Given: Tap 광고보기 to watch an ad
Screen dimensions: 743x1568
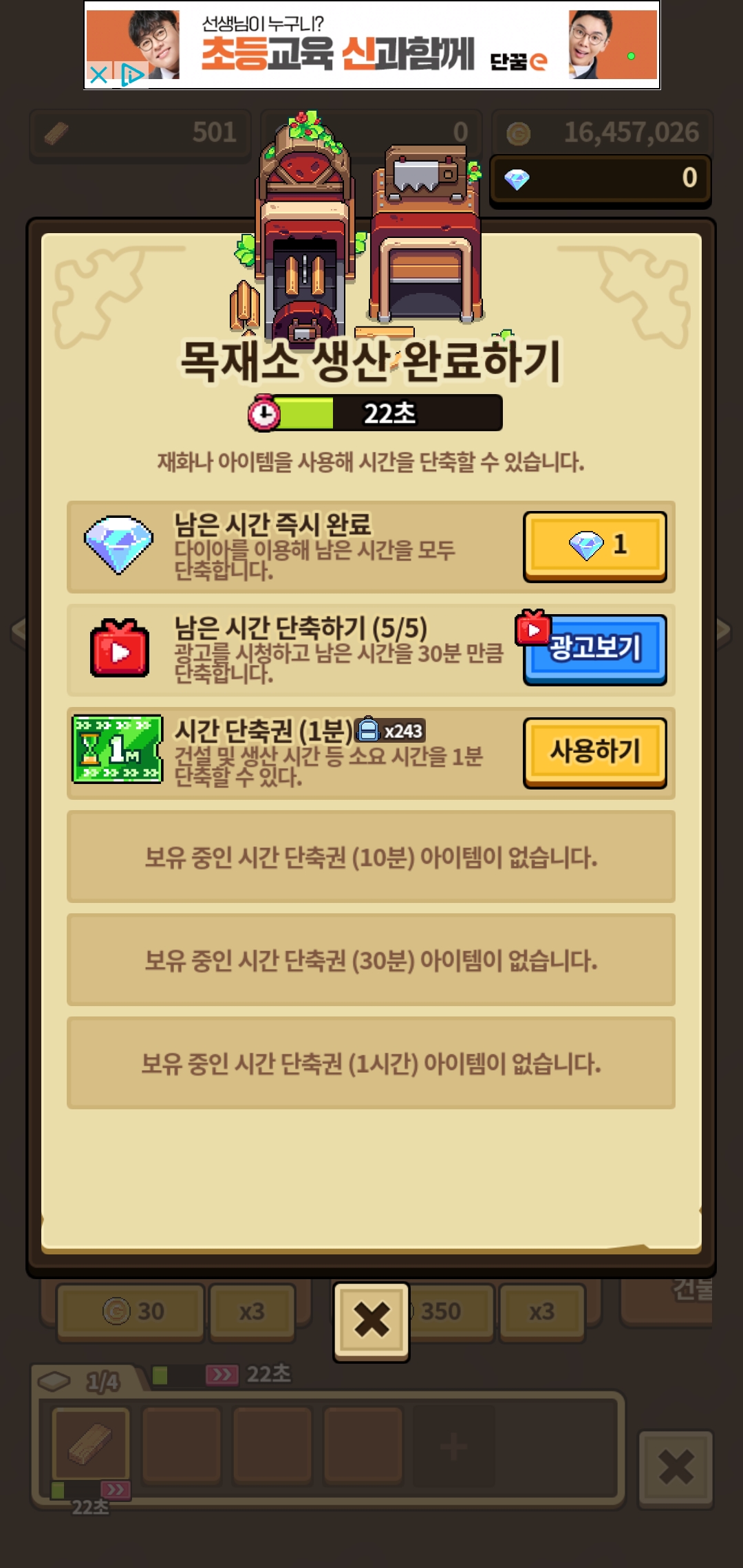Looking at the screenshot, I should point(594,649).
